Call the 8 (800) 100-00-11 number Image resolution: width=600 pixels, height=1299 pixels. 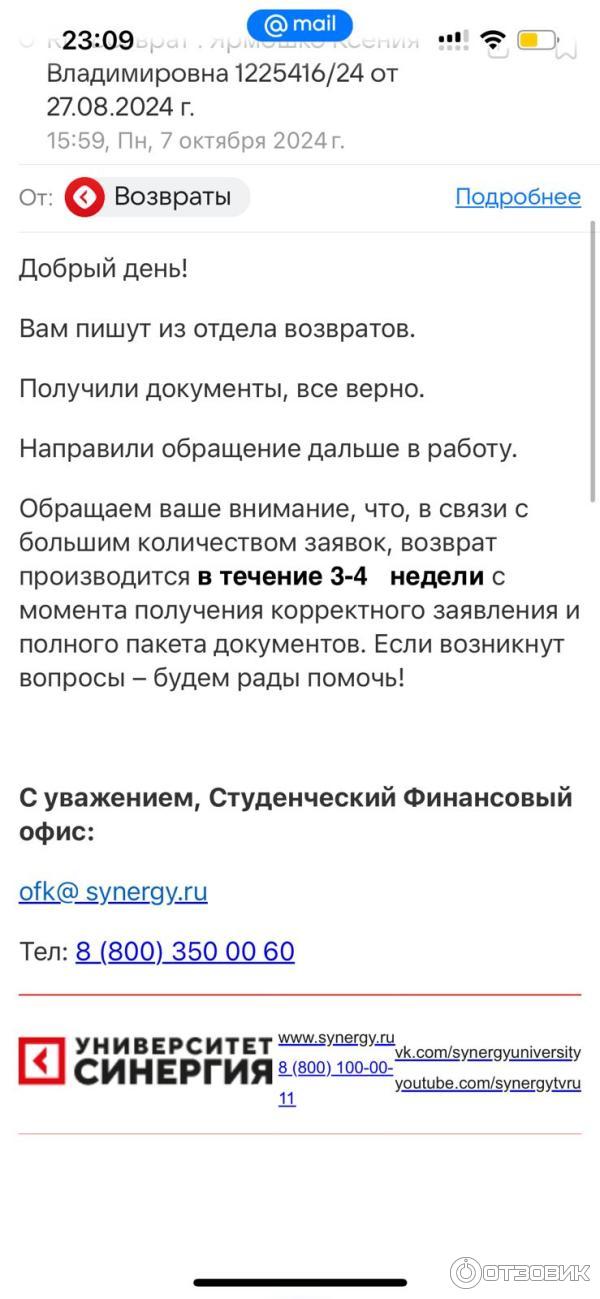tap(334, 1068)
